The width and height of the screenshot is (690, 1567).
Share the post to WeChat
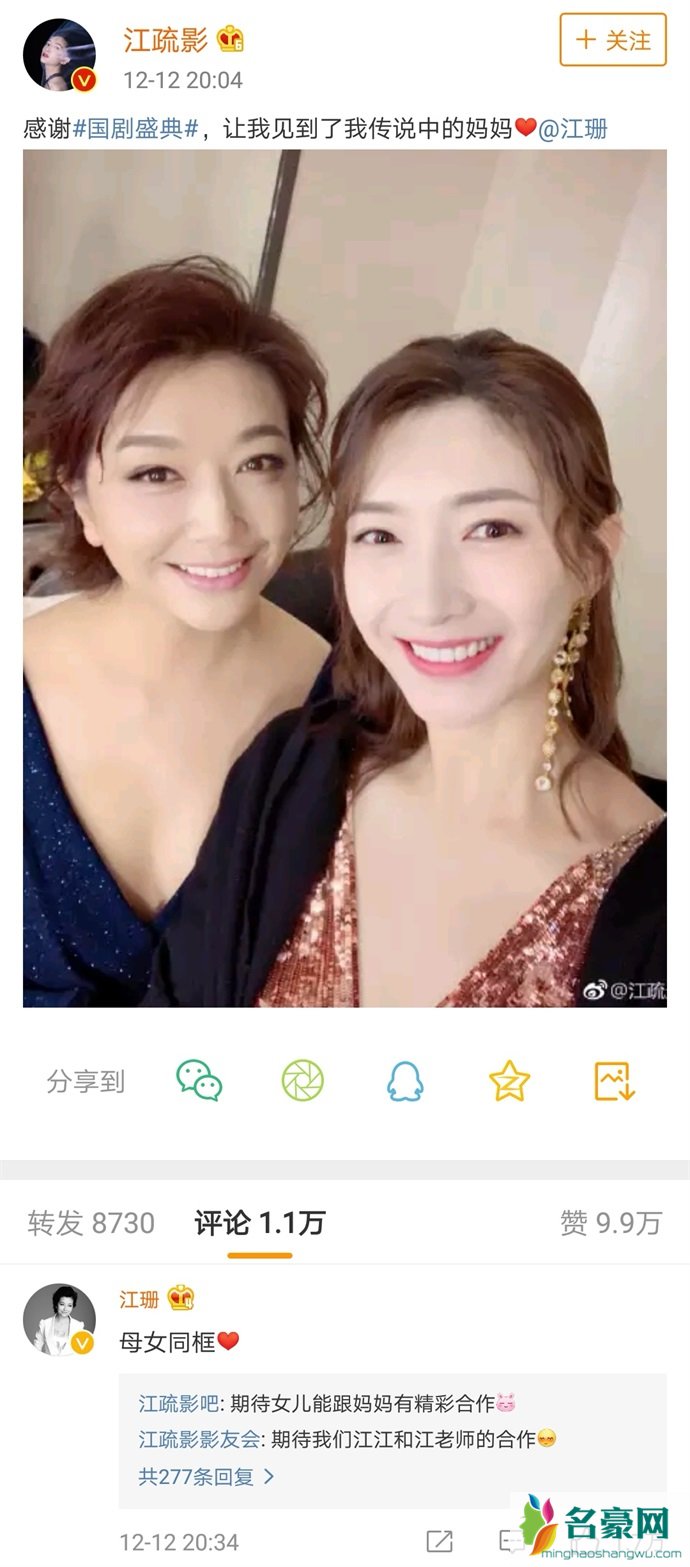coord(199,1081)
